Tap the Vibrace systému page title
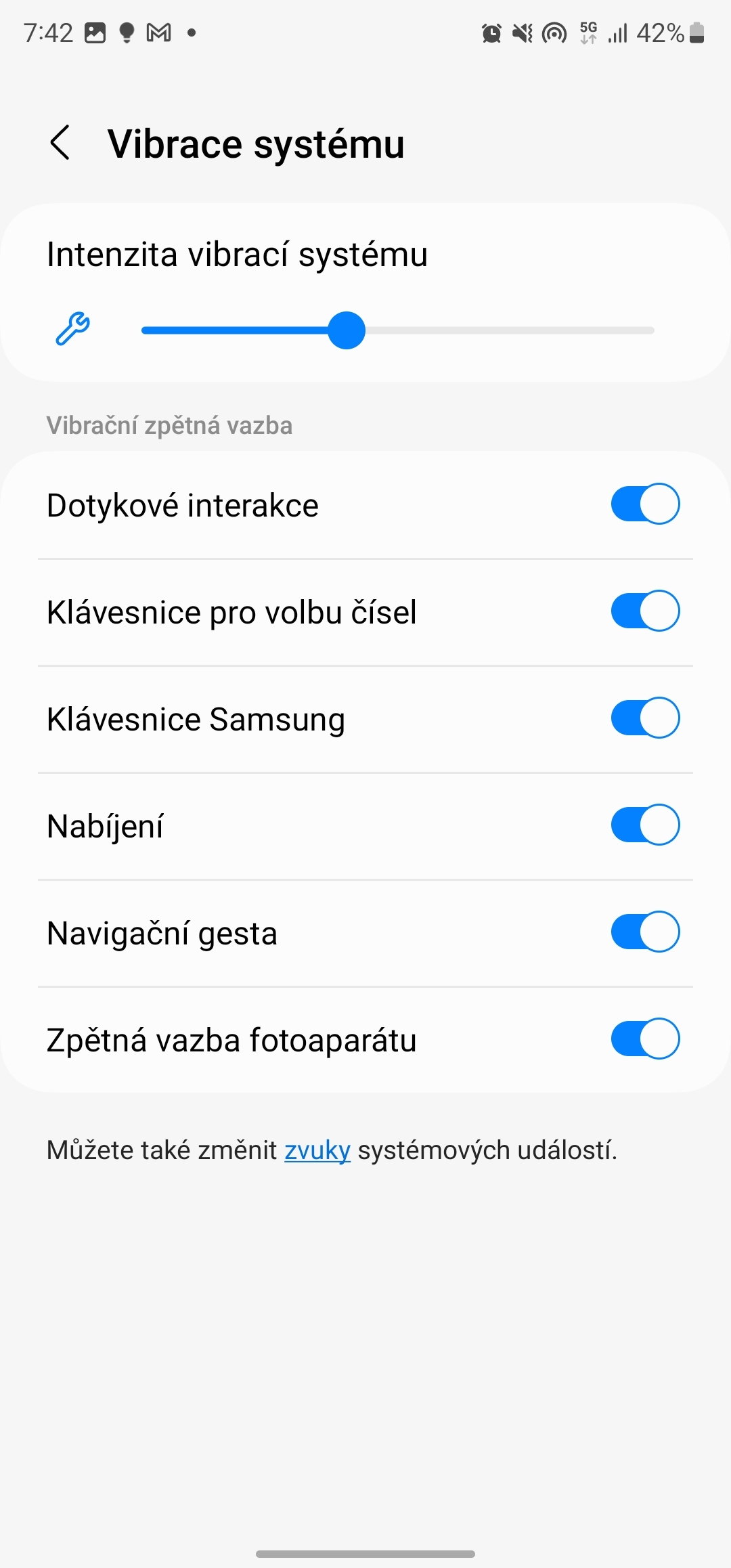This screenshot has height=1568, width=731. click(x=255, y=142)
